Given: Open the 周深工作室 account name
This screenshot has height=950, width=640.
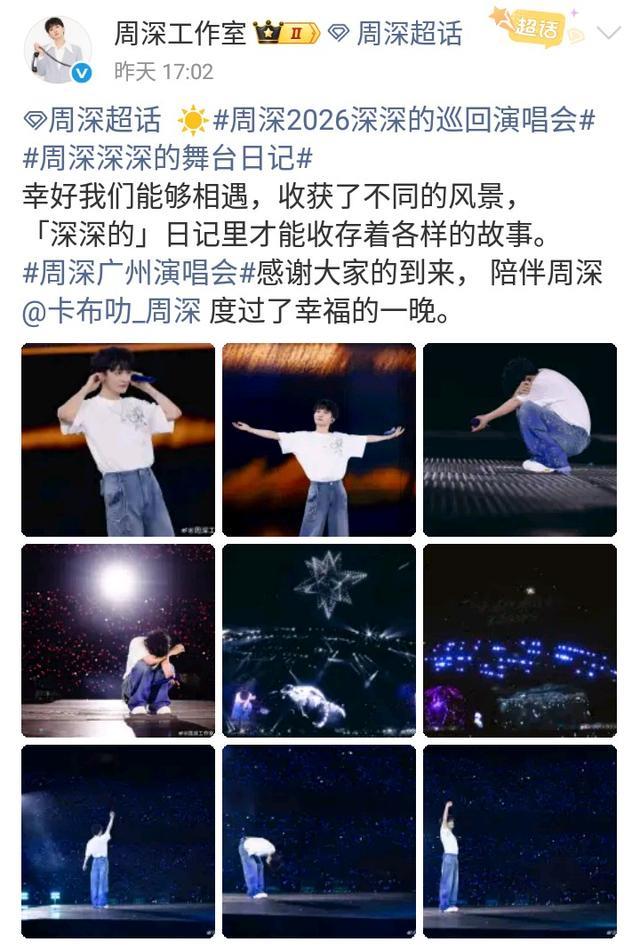Looking at the screenshot, I should point(179,33).
